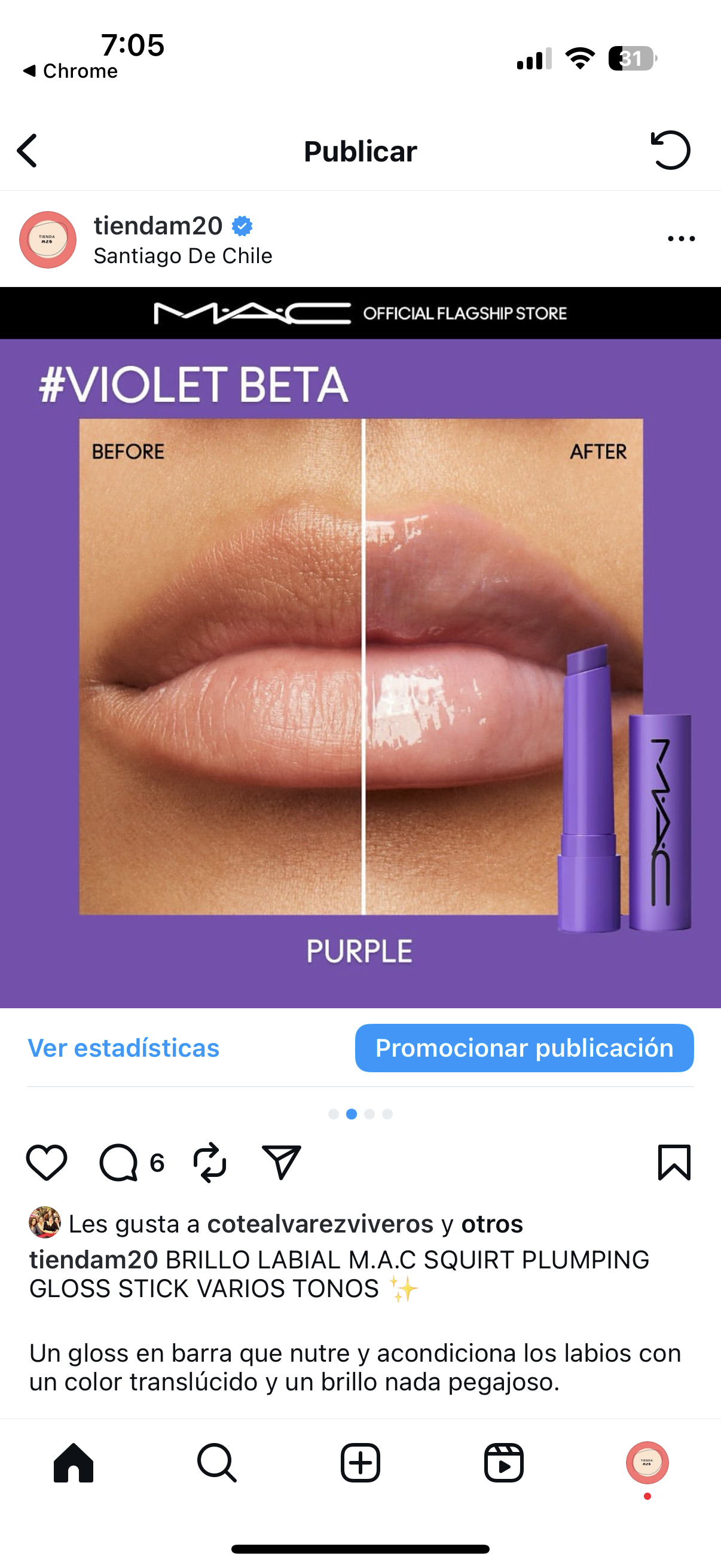Open the Reels tab
The height and width of the screenshot is (1568, 721).
point(504,1462)
